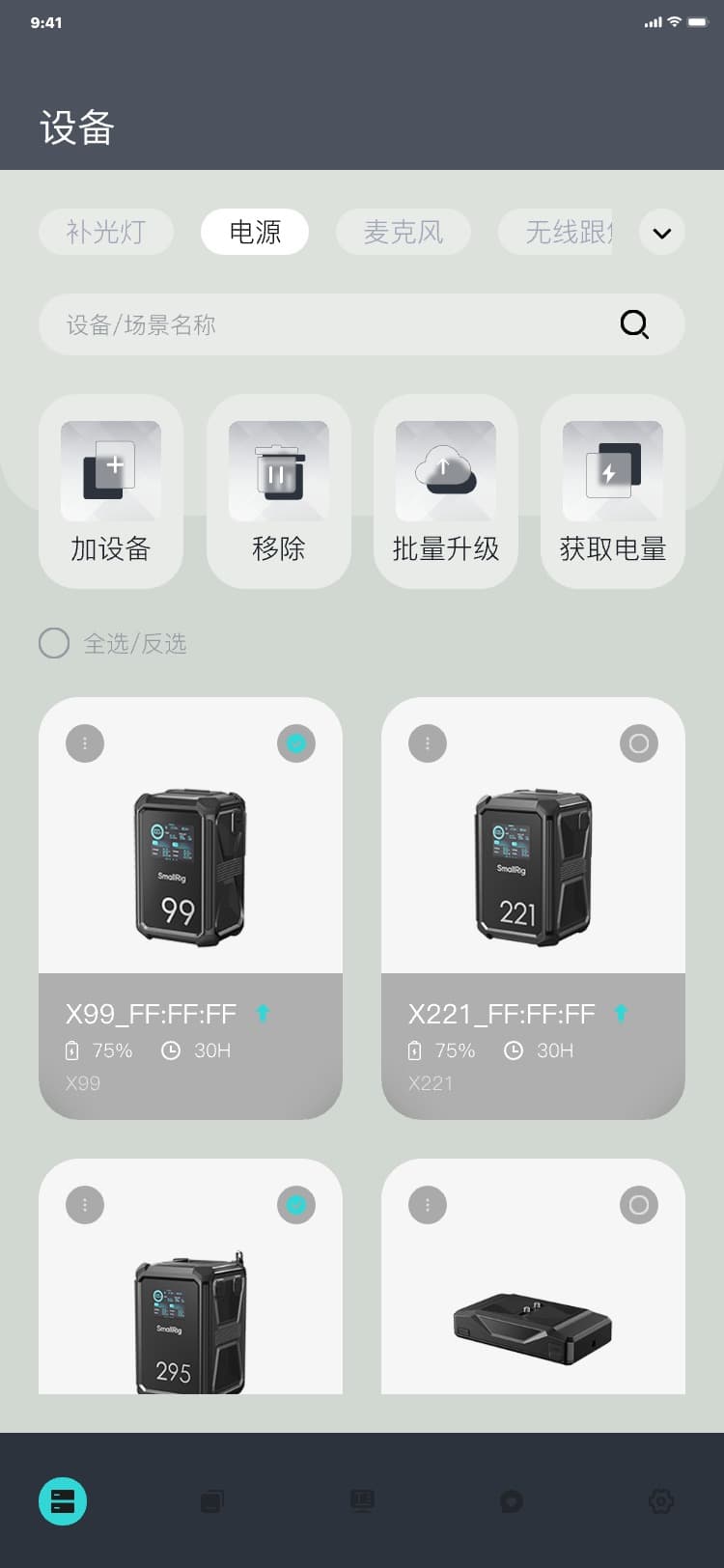The height and width of the screenshot is (1568, 724).
Task: Toggle the 全选/反选 checkbox
Action: click(54, 643)
